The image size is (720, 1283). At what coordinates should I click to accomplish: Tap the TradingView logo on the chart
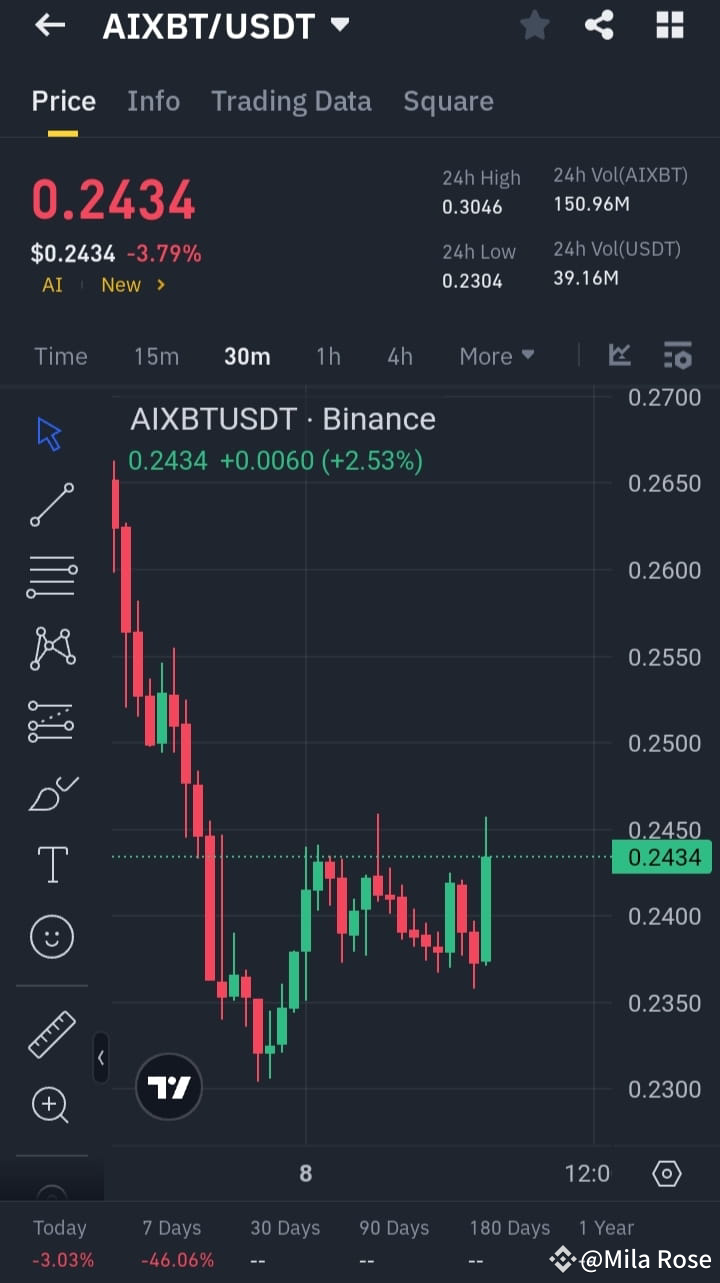[x=168, y=1086]
